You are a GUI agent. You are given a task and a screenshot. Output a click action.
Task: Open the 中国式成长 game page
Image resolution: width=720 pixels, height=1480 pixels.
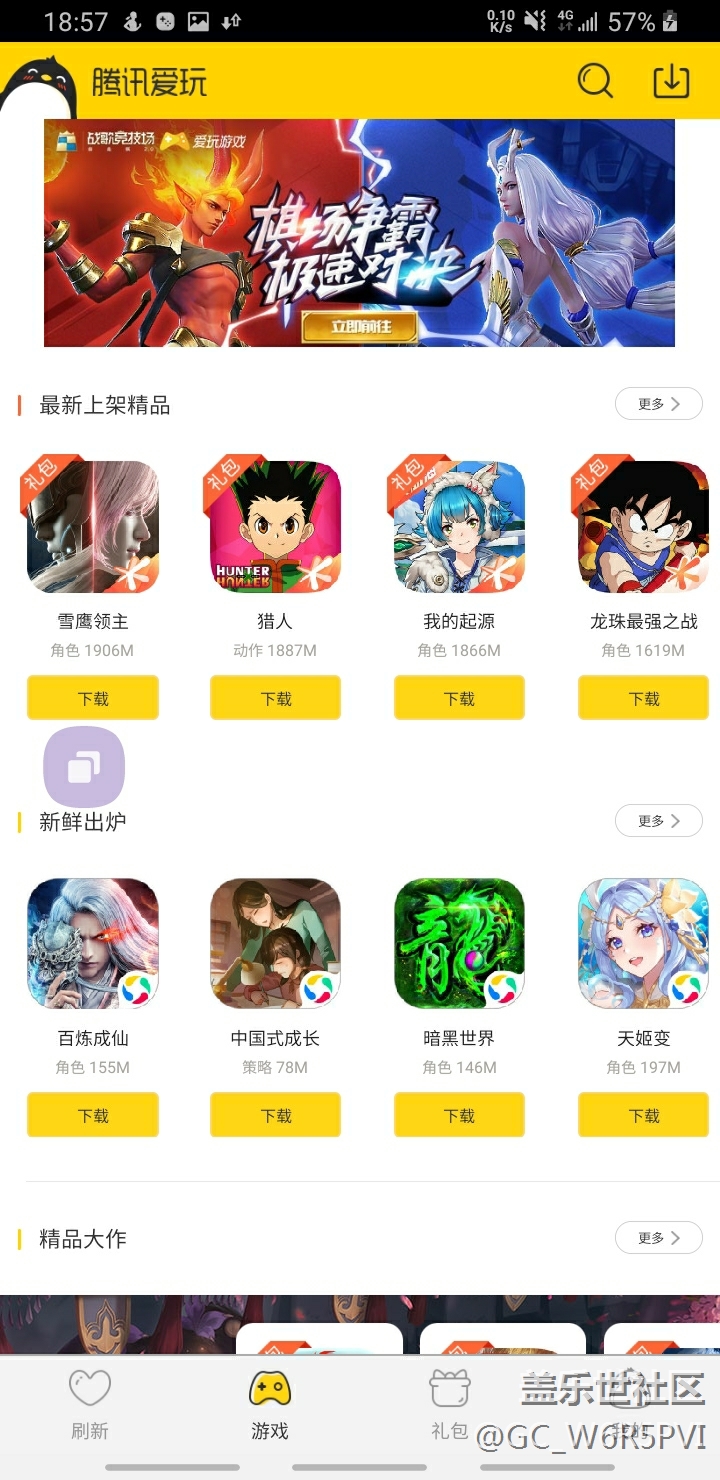click(275, 944)
